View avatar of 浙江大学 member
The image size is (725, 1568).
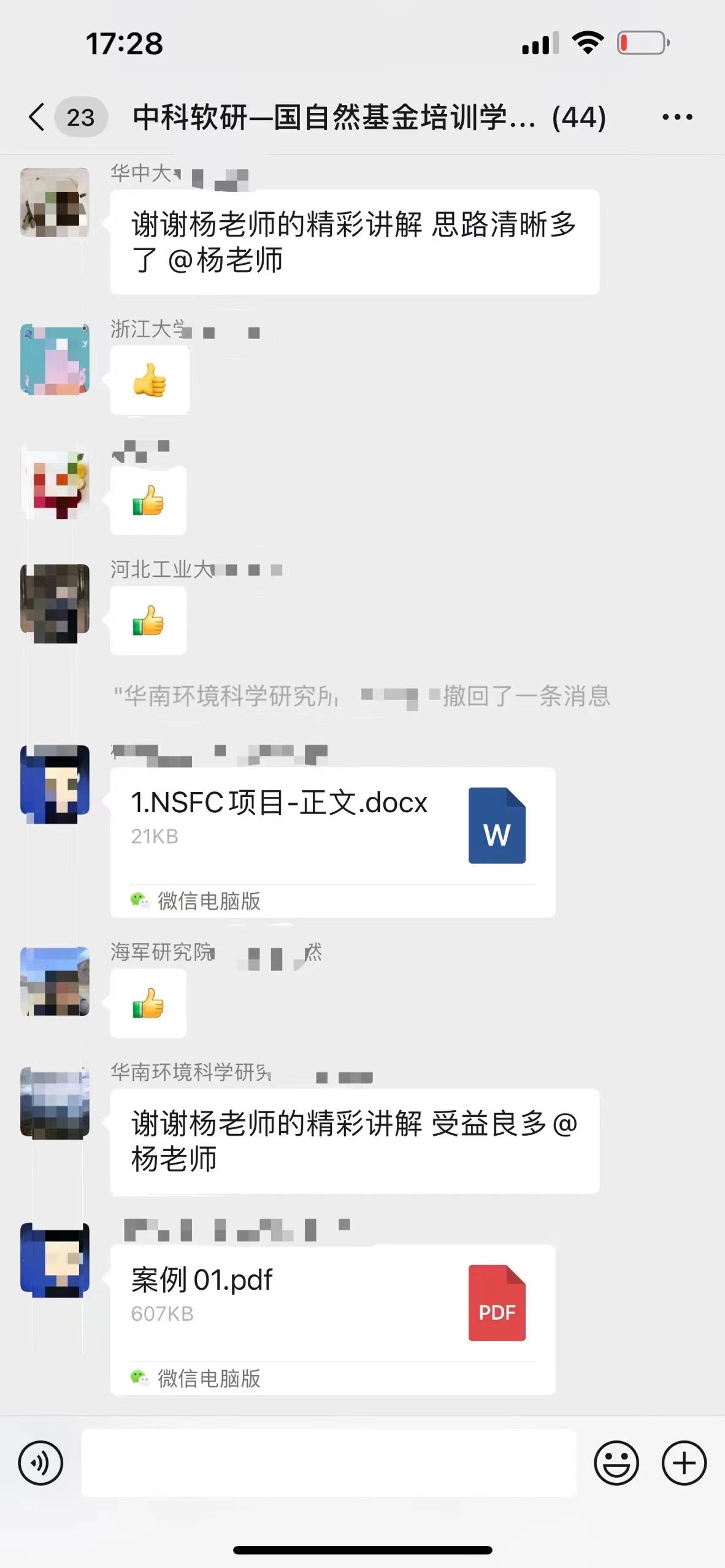(x=55, y=359)
